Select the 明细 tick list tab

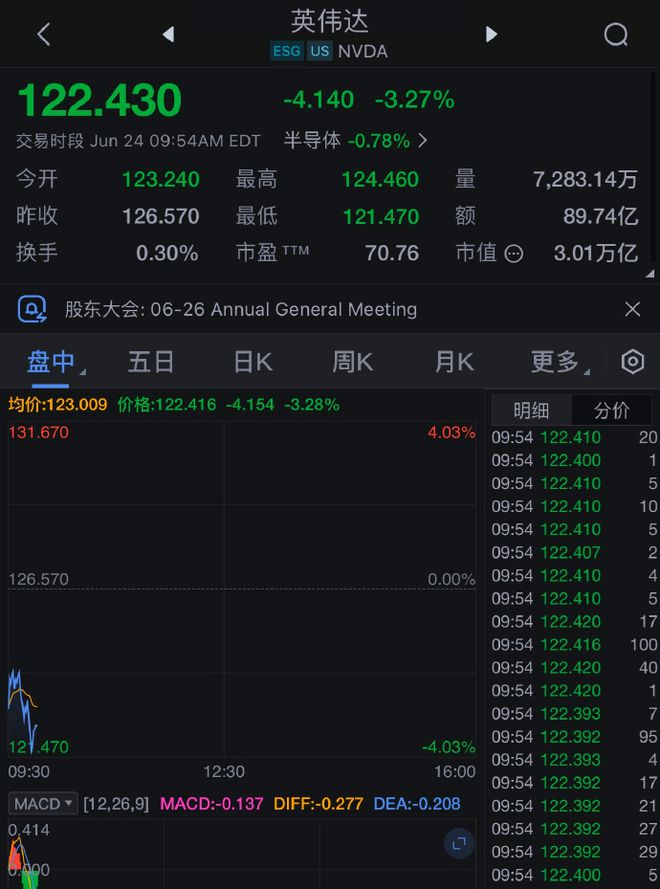tap(531, 410)
